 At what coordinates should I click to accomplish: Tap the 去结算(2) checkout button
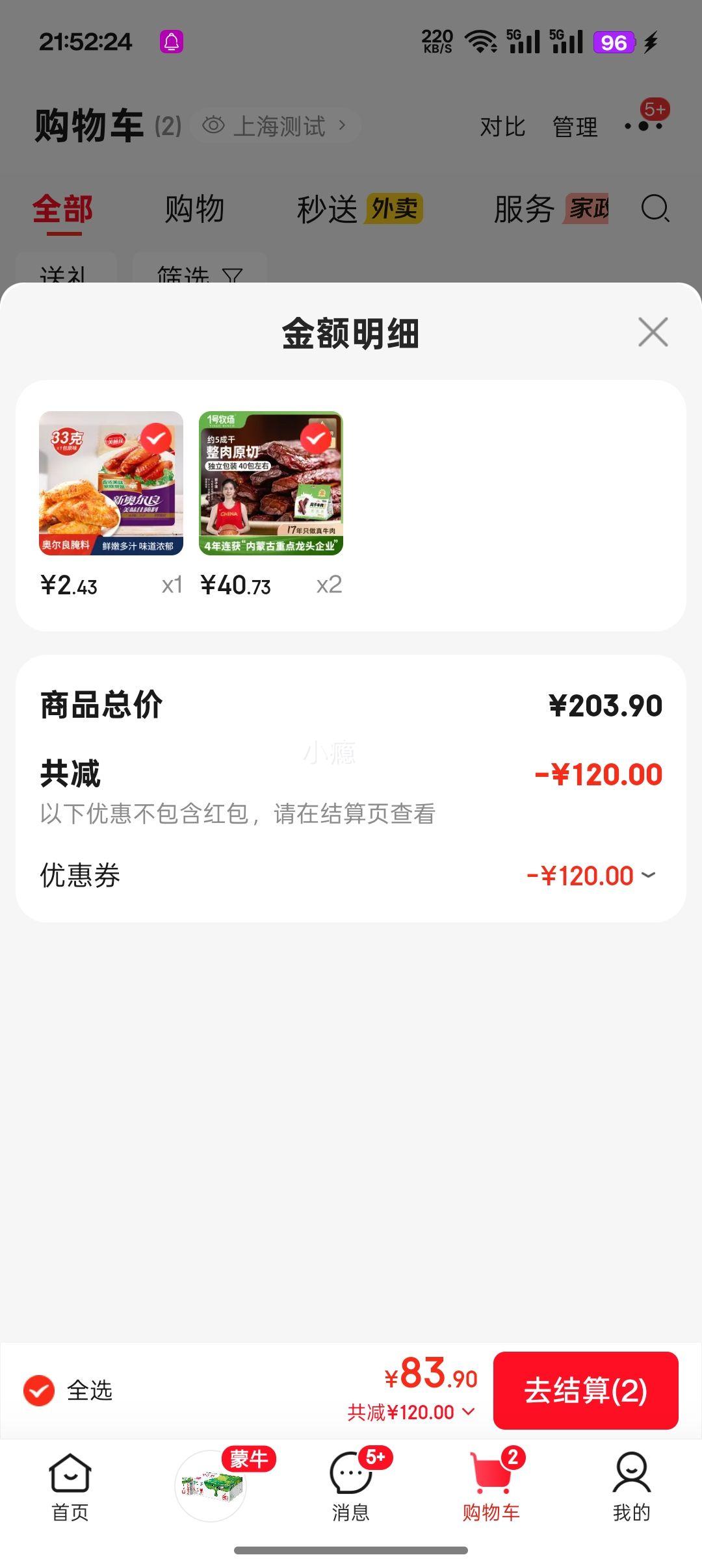click(x=586, y=1391)
